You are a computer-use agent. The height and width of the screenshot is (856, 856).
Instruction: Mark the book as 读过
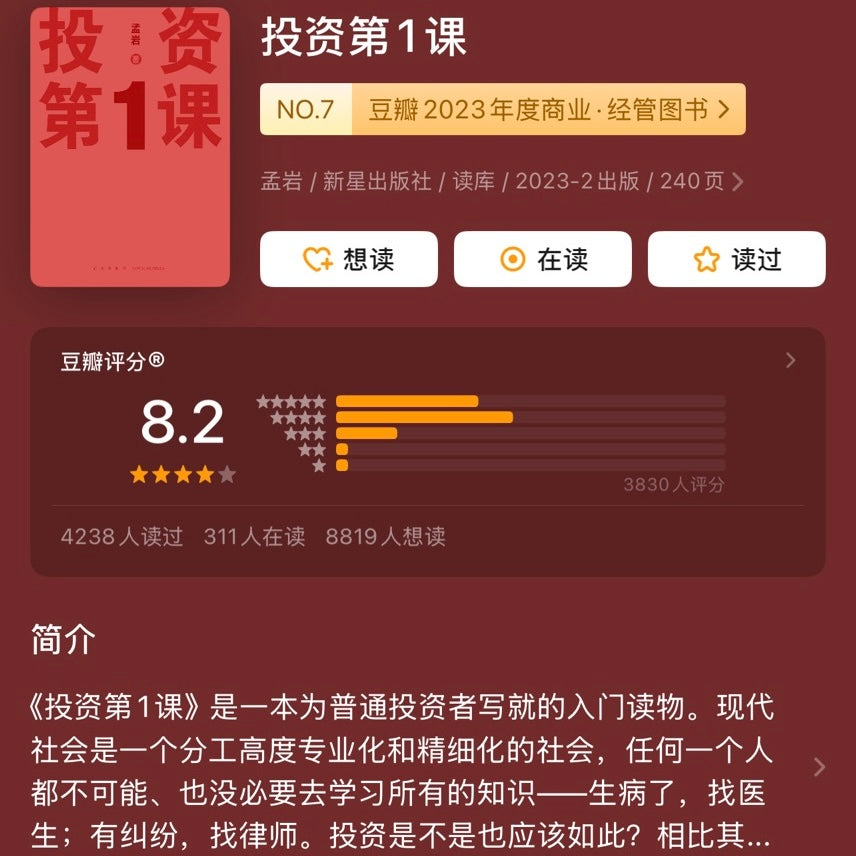coord(736,259)
